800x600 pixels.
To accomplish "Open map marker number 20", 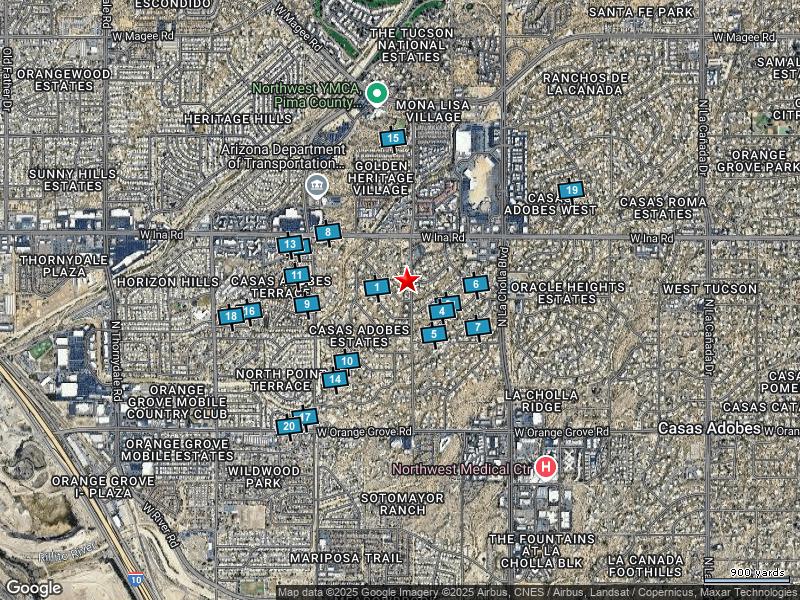I will coord(288,426).
